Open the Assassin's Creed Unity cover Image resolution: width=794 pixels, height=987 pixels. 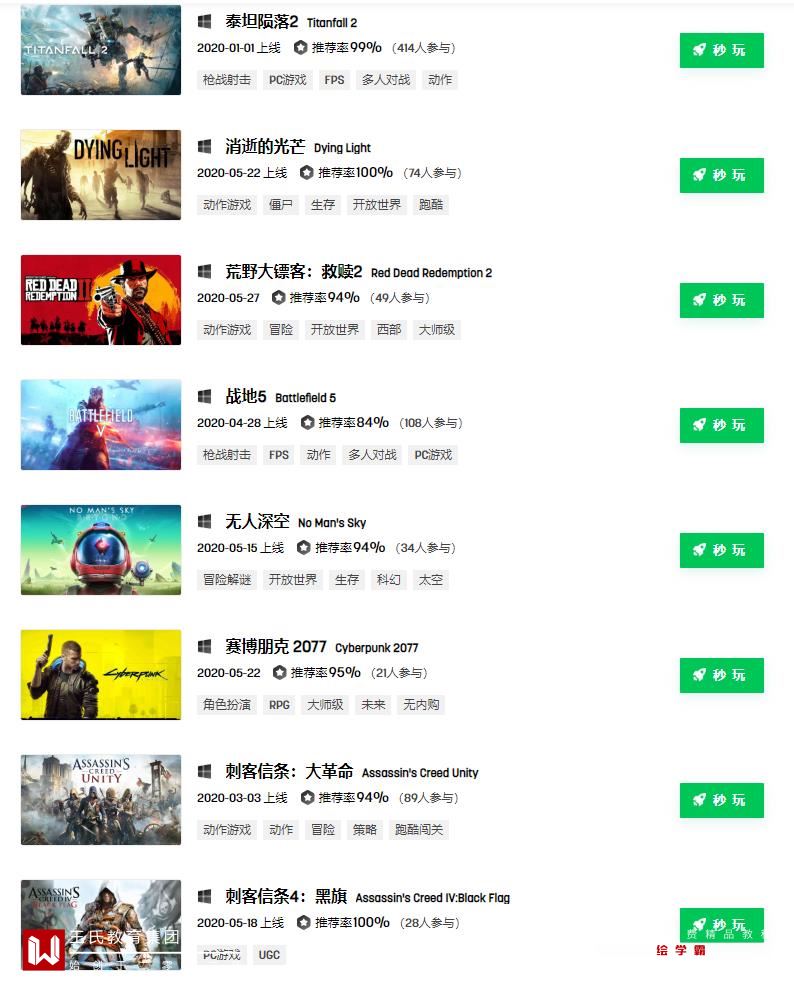pyautogui.click(x=101, y=800)
